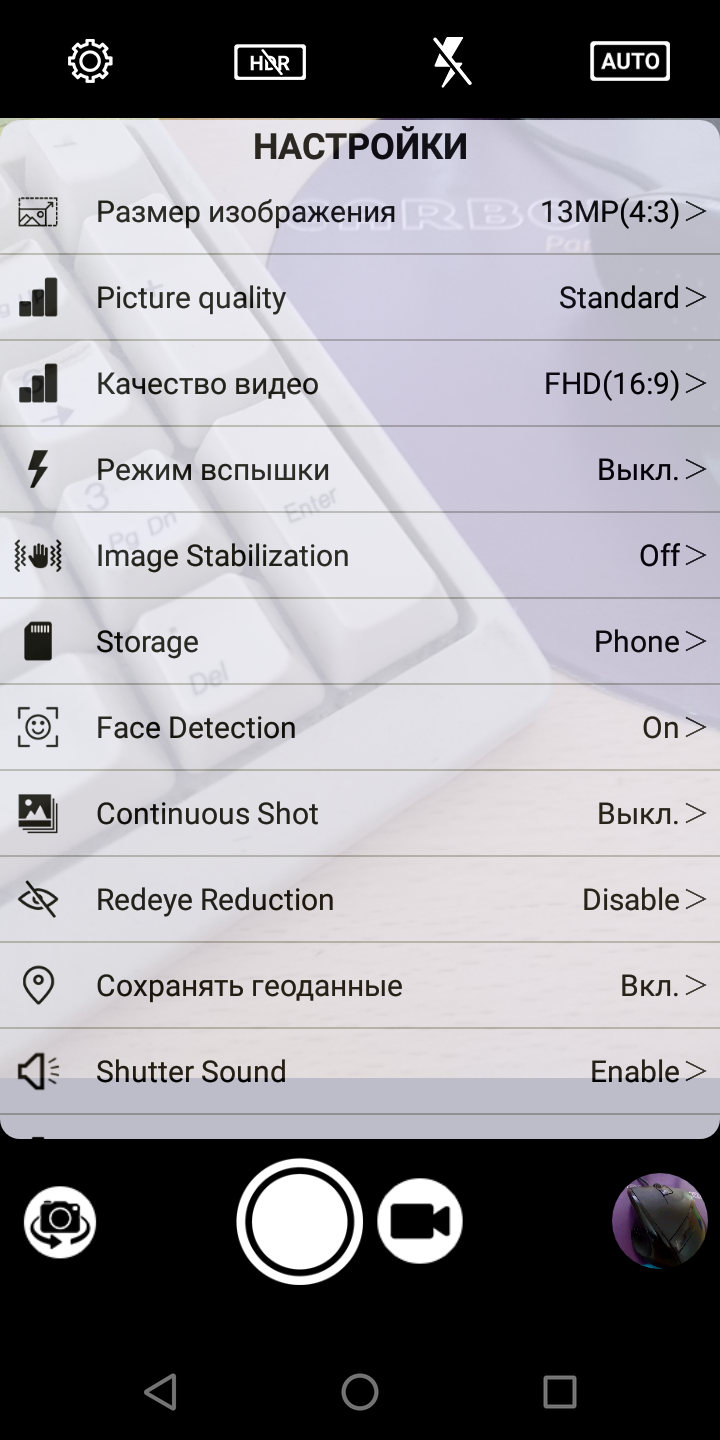Open the last photo thumbnail
The height and width of the screenshot is (1440, 720).
[x=659, y=1221]
